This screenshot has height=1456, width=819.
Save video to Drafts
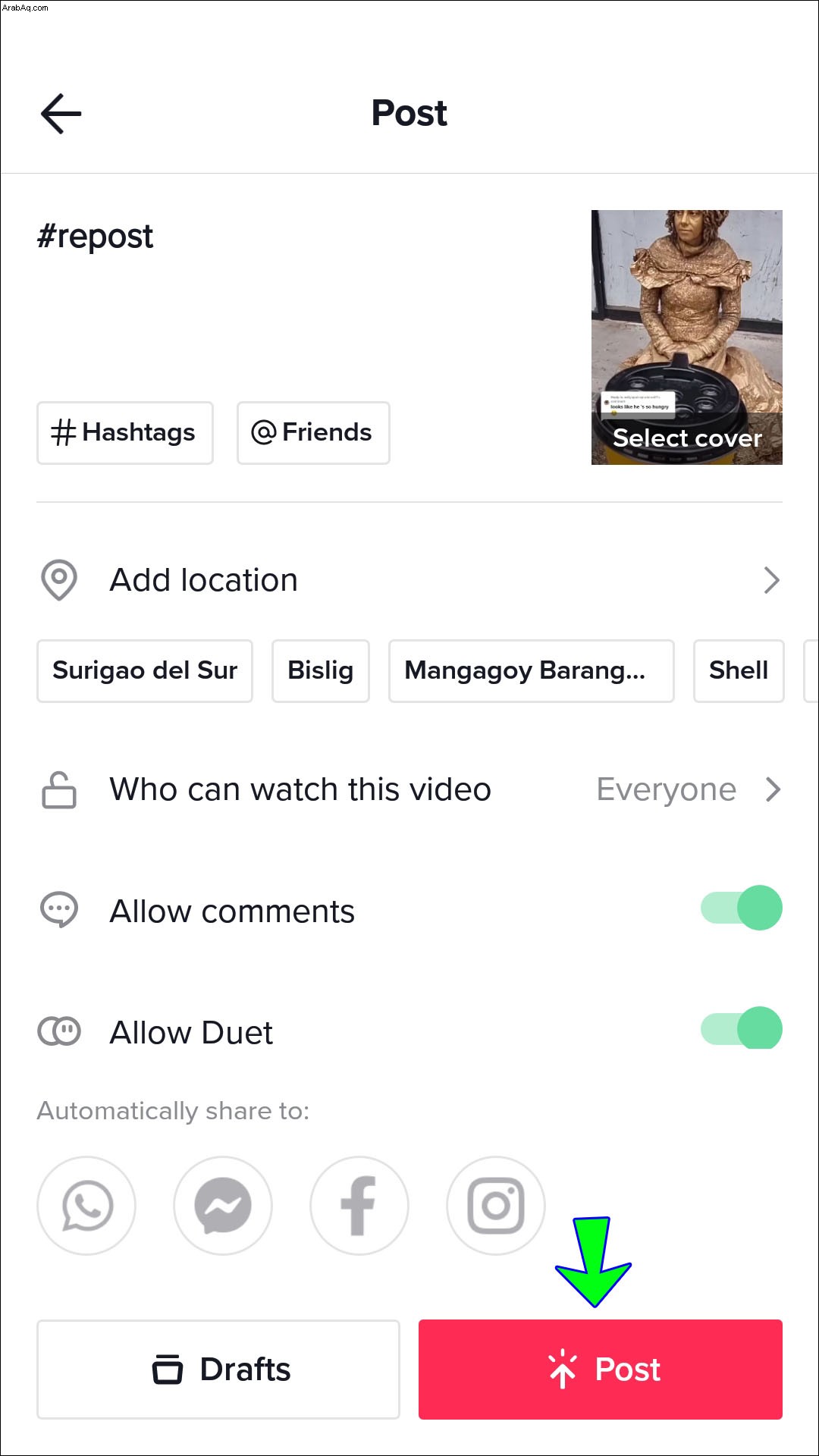218,1370
